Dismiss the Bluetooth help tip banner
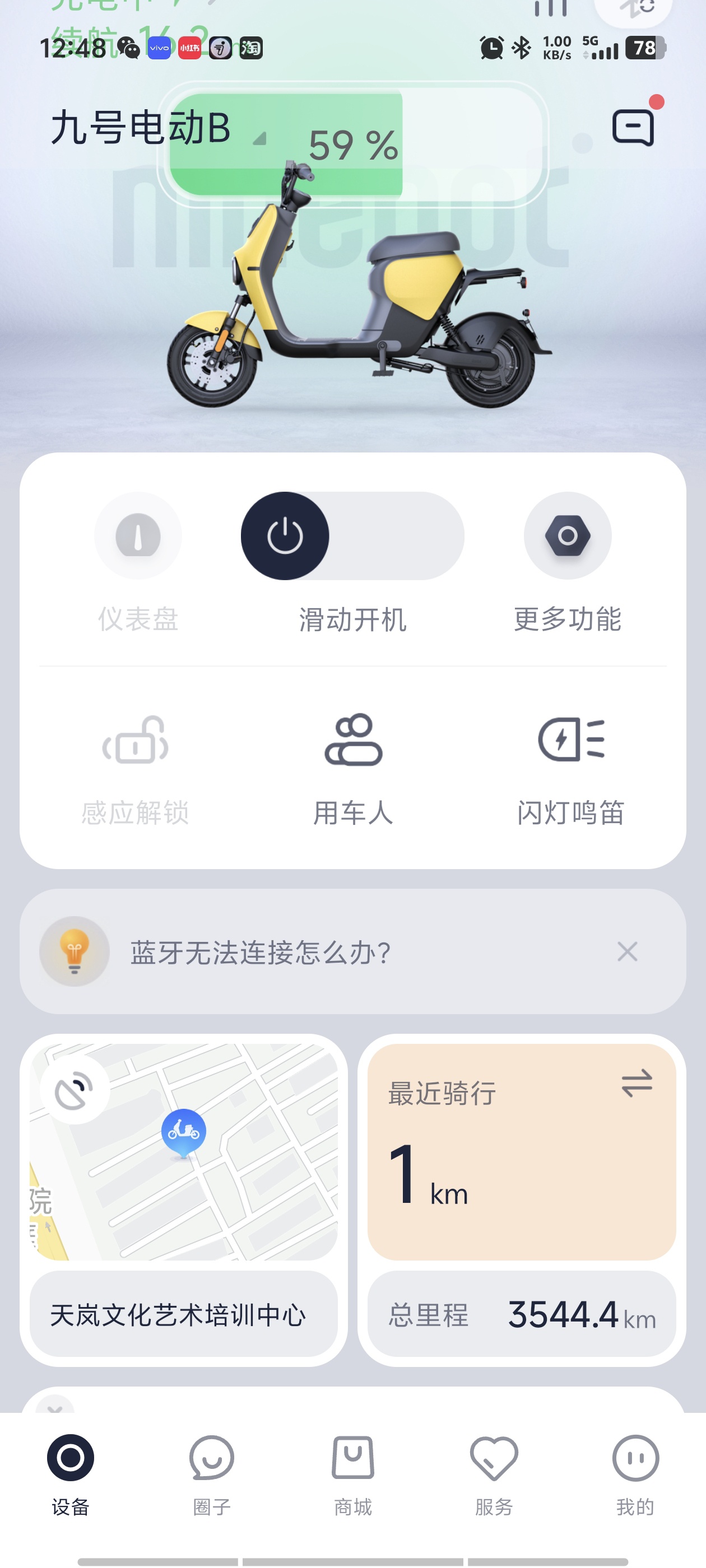Viewport: 706px width, 1568px height. (x=627, y=951)
